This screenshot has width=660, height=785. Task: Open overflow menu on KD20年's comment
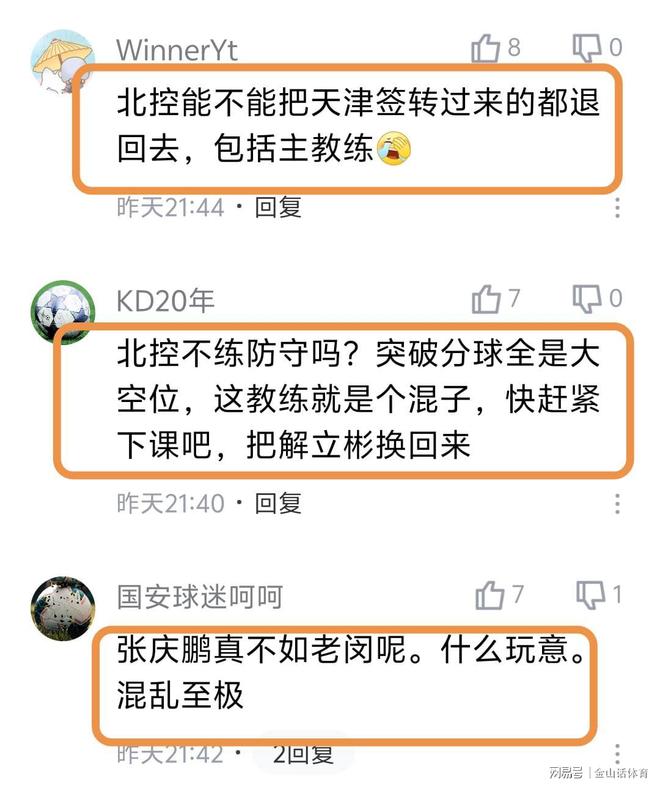(618, 502)
